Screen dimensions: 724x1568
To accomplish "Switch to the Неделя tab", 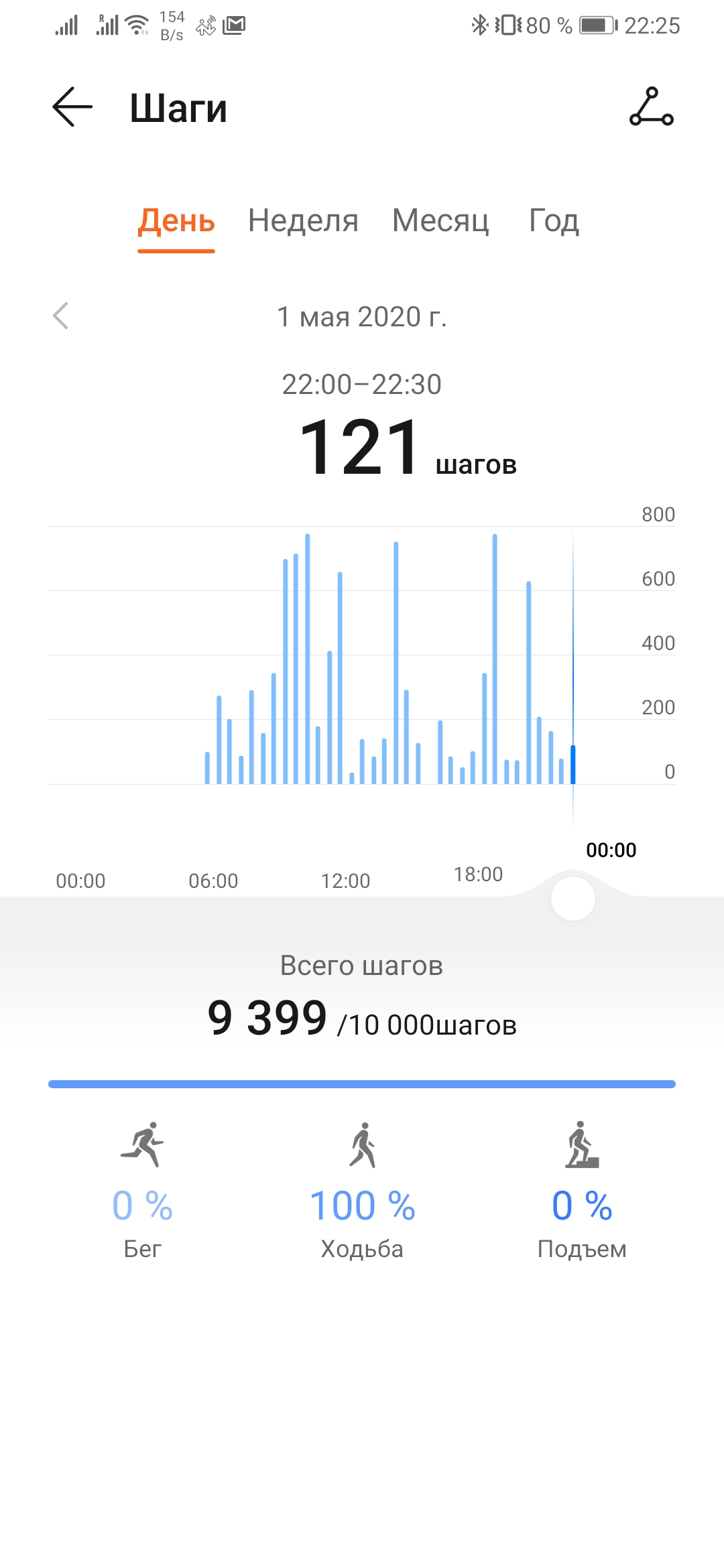I will [x=303, y=220].
